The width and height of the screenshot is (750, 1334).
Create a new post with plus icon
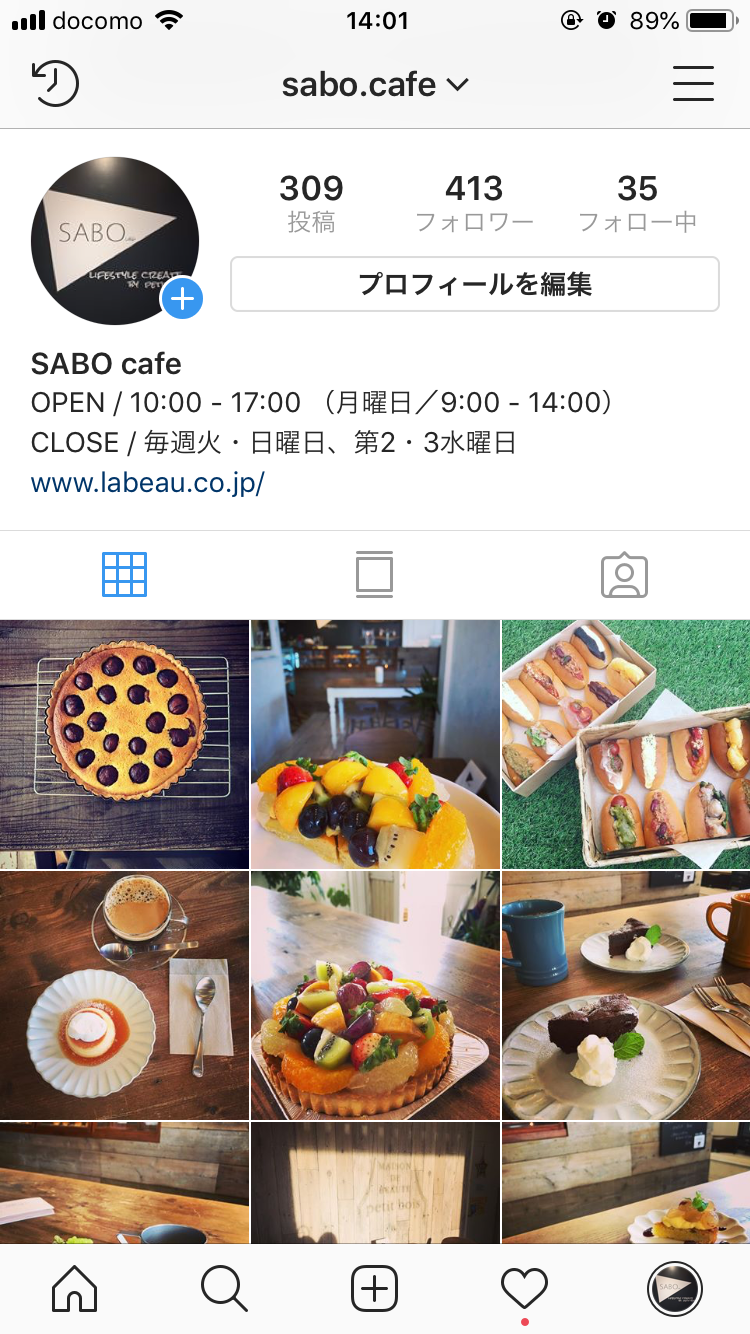pyautogui.click(x=375, y=1289)
